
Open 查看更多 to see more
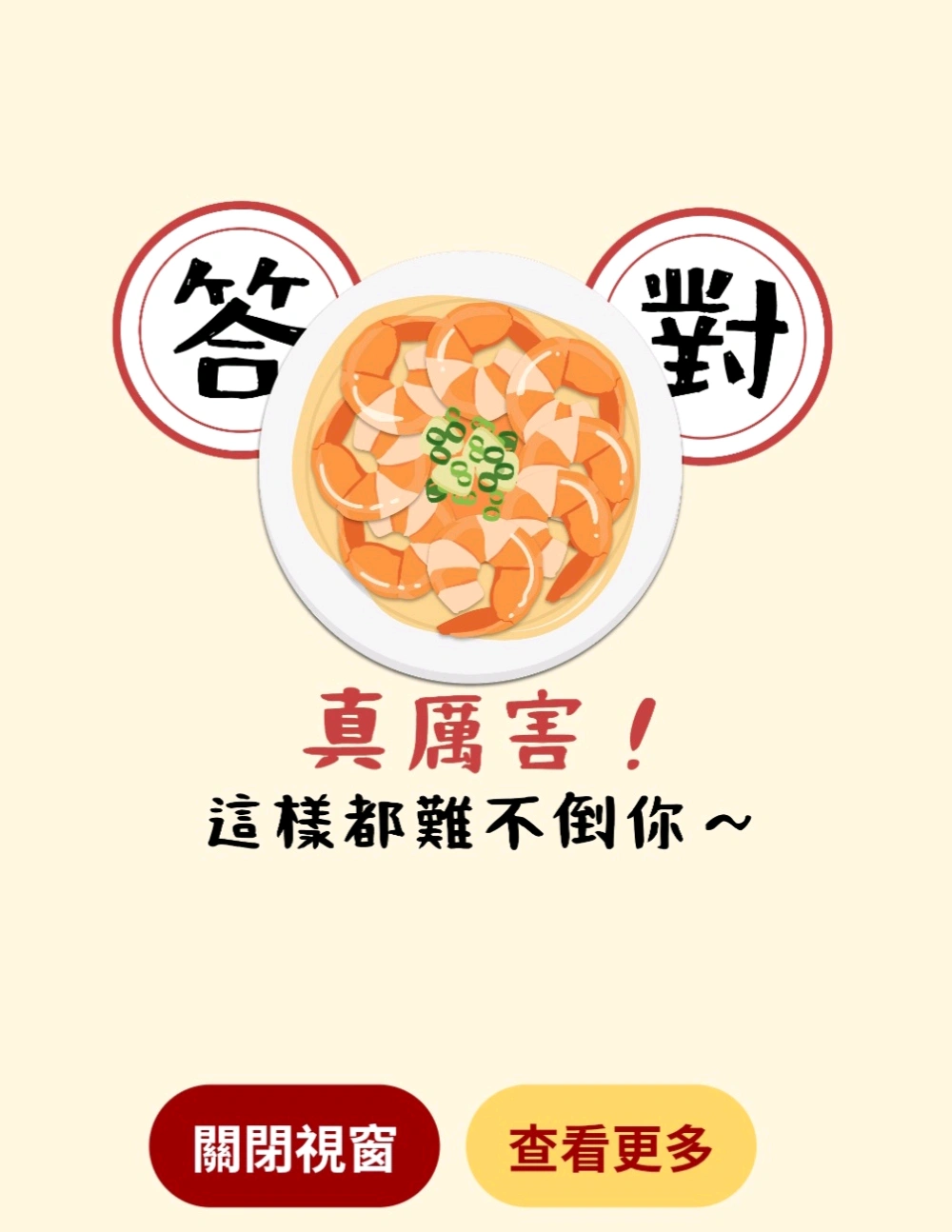(x=610, y=1146)
